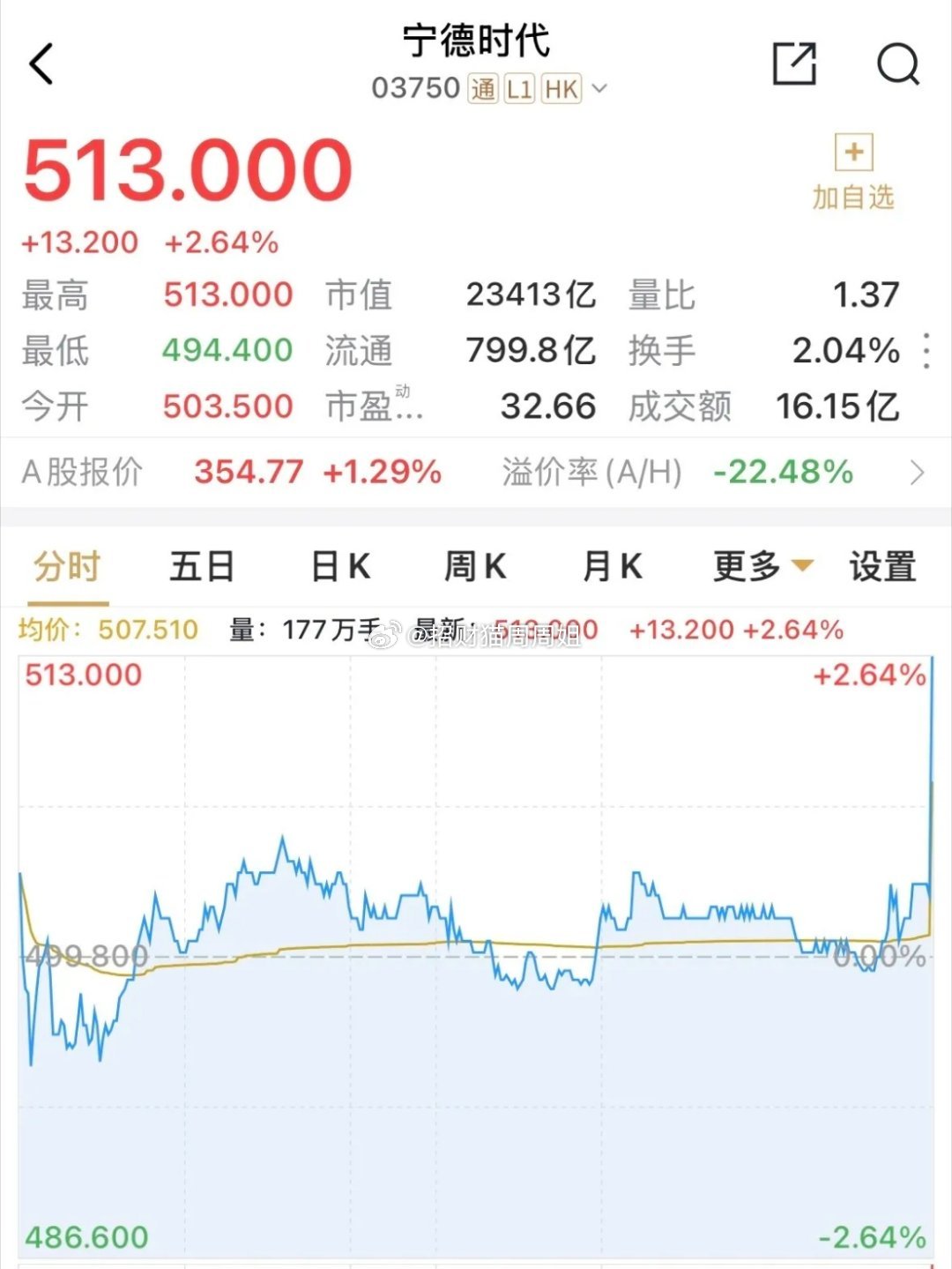Tap the back arrow to exit stock page
952x1269 pixels.
point(41,64)
